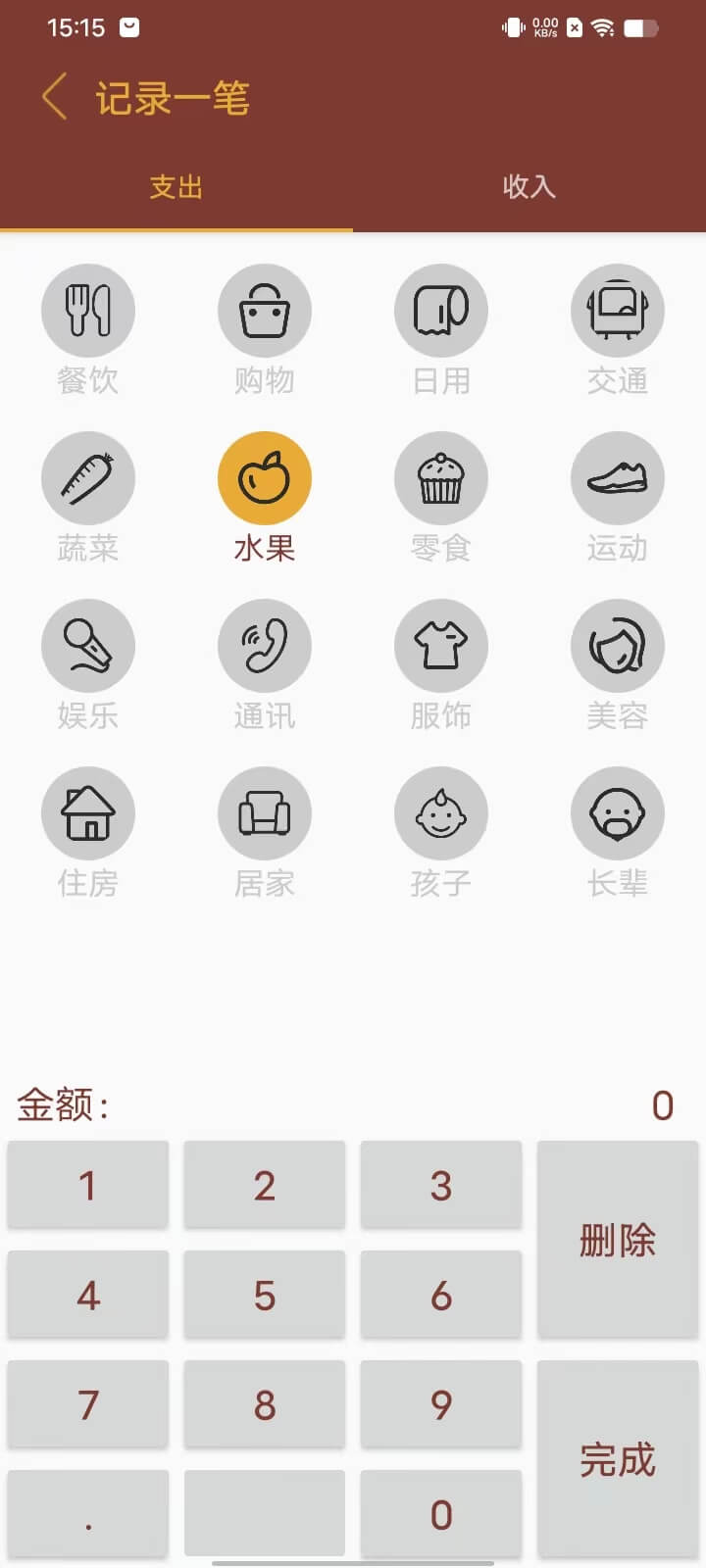Select the 购物 (shopping) category icon
The image size is (706, 1568).
265,310
